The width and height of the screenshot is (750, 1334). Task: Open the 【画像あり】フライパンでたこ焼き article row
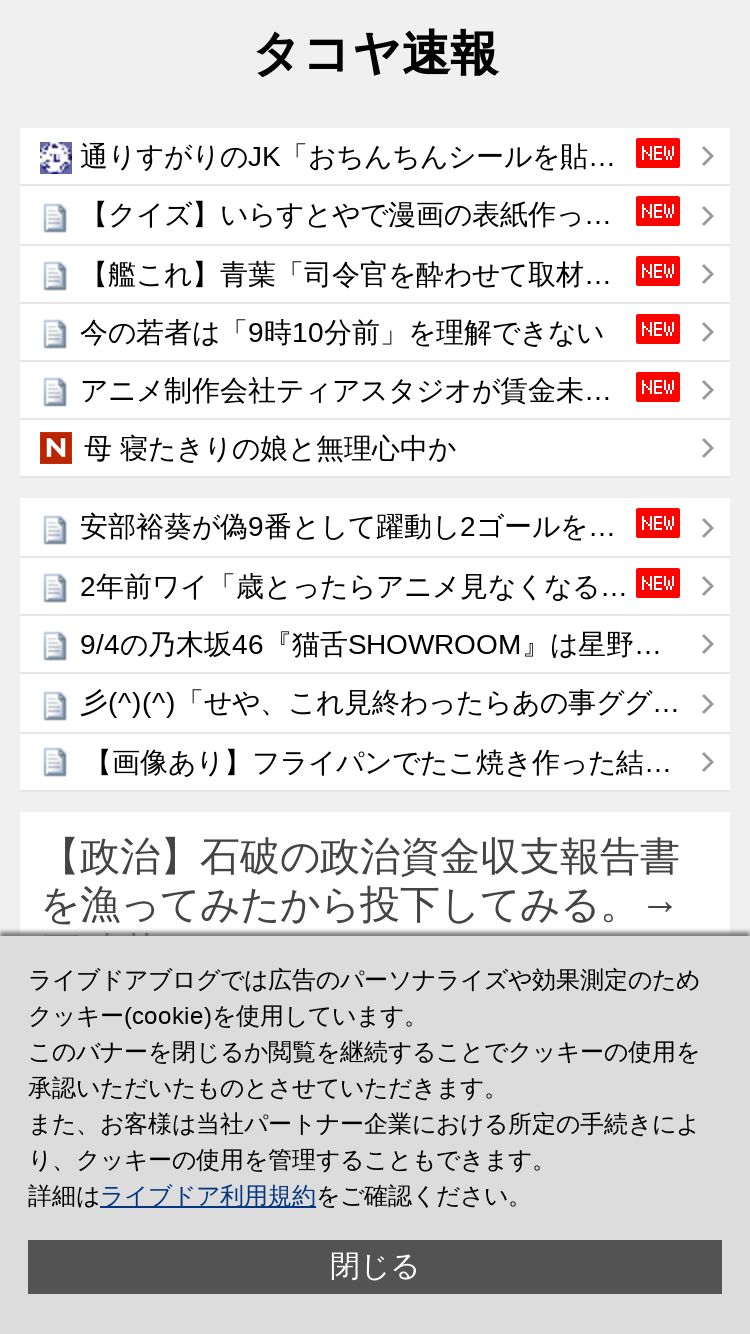(x=378, y=762)
